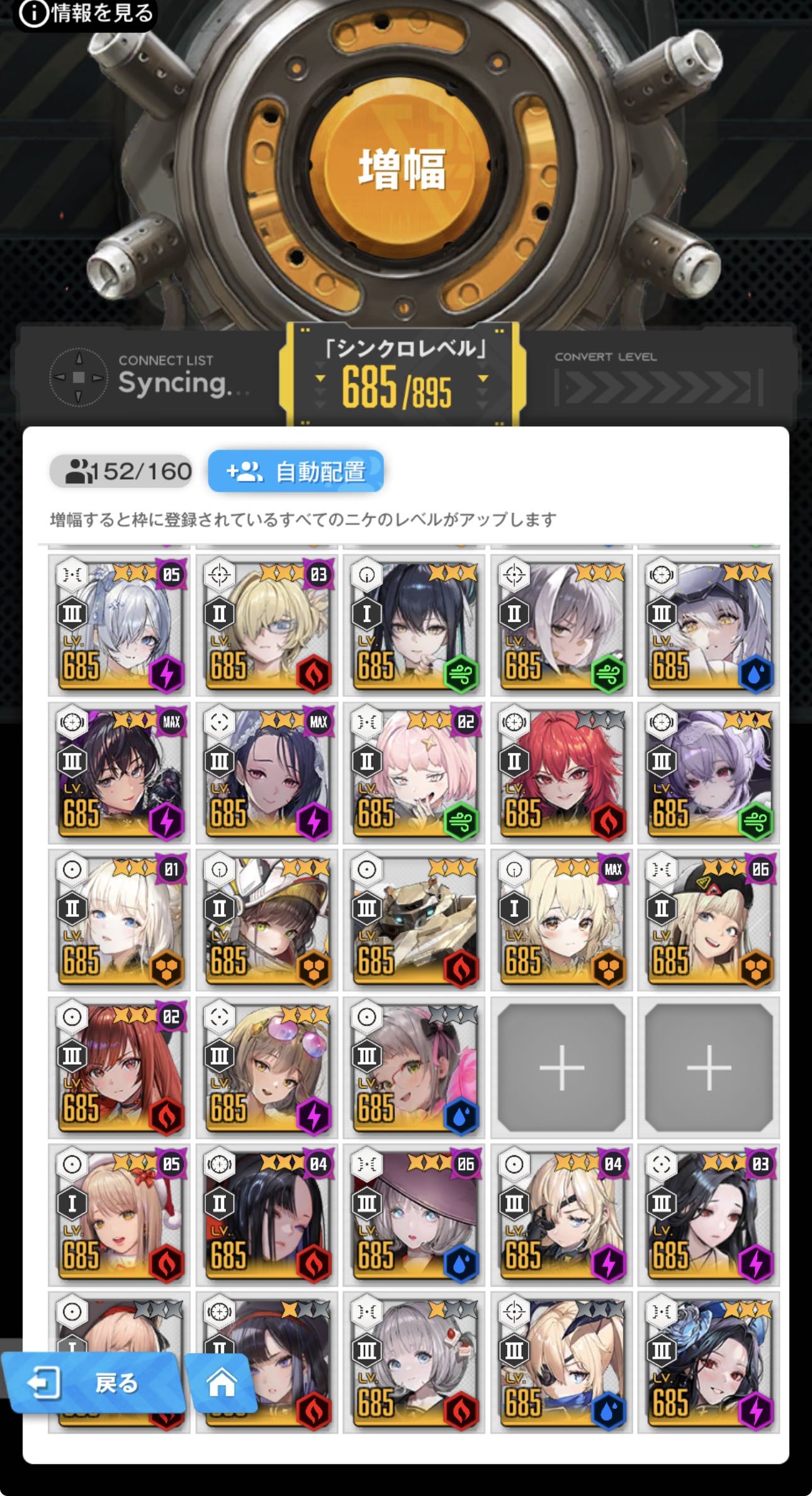Select the character with pink sunglasses on head
Viewport: 812px width, 1496px height.
click(266, 1067)
